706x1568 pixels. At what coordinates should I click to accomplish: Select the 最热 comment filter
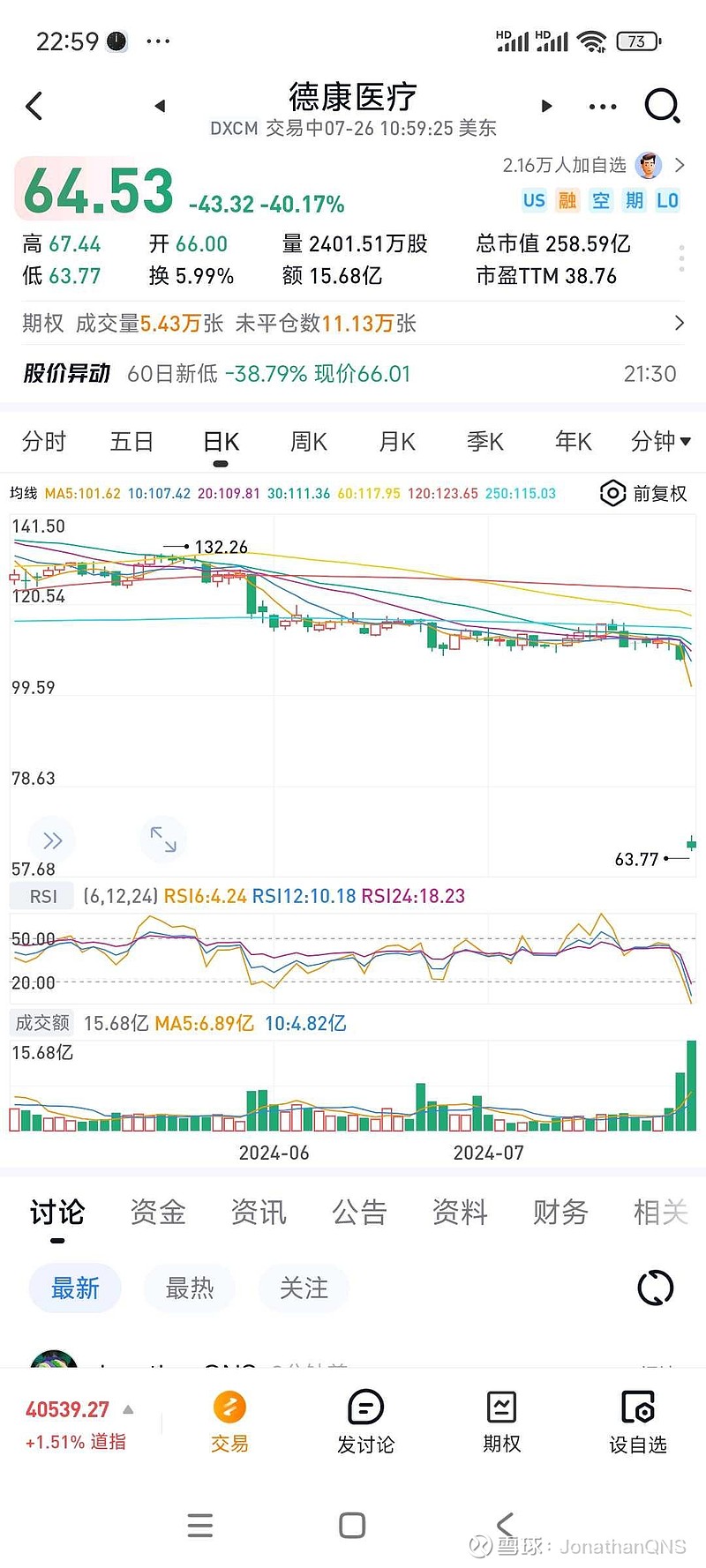(x=189, y=1288)
